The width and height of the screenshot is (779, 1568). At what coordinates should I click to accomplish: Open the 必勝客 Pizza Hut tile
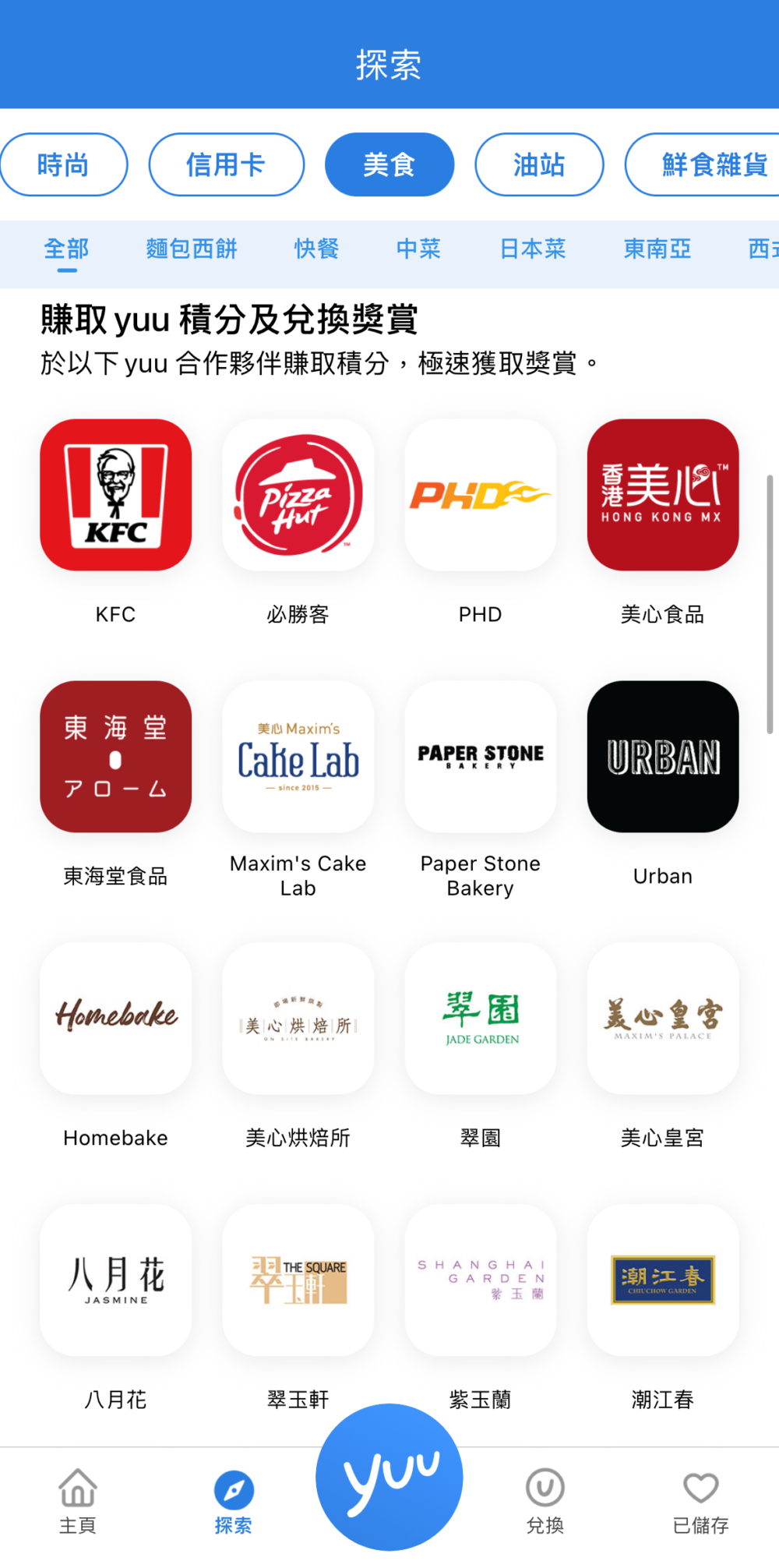(x=298, y=495)
